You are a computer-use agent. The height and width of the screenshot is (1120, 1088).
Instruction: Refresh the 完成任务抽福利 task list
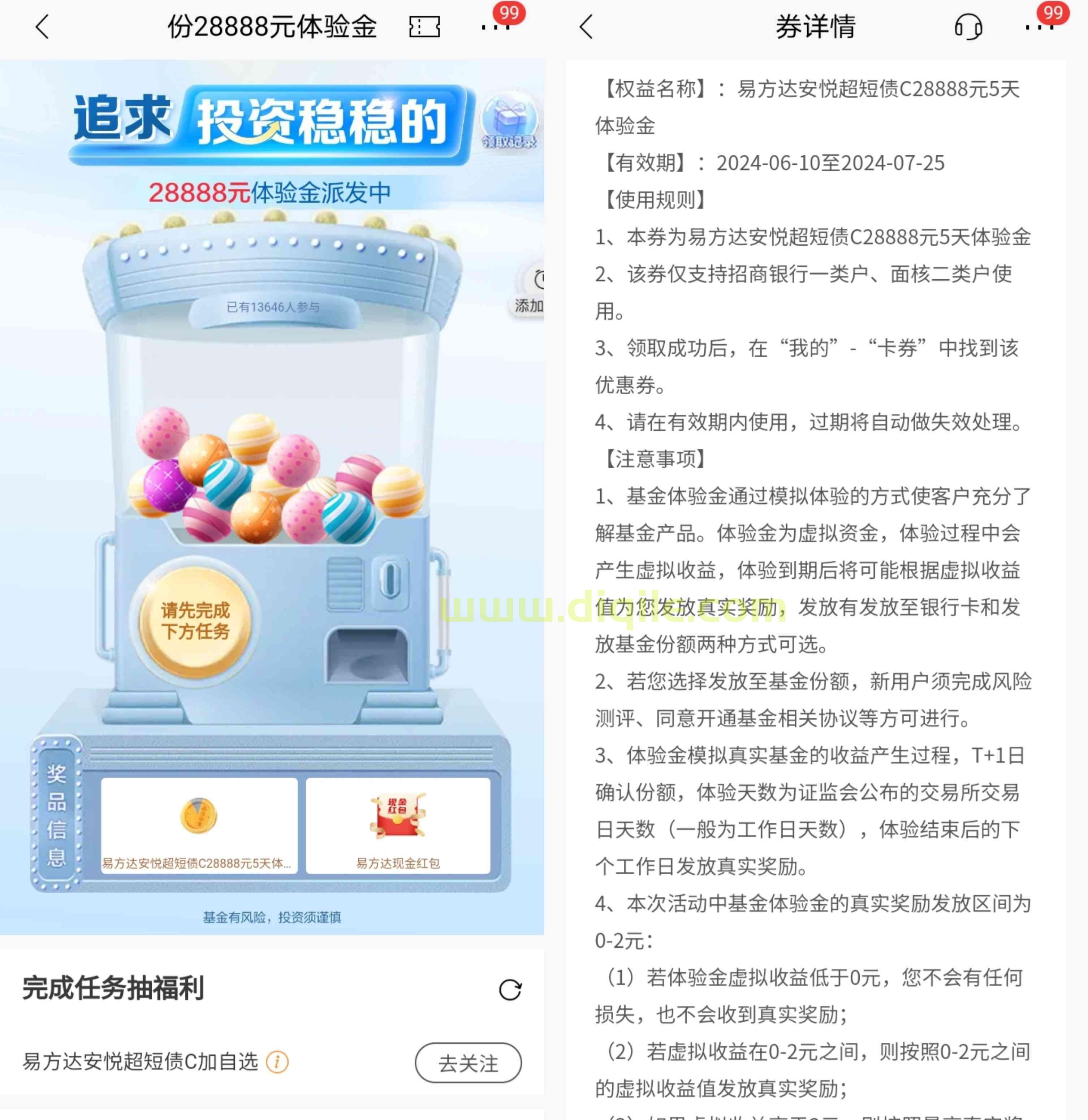510,990
